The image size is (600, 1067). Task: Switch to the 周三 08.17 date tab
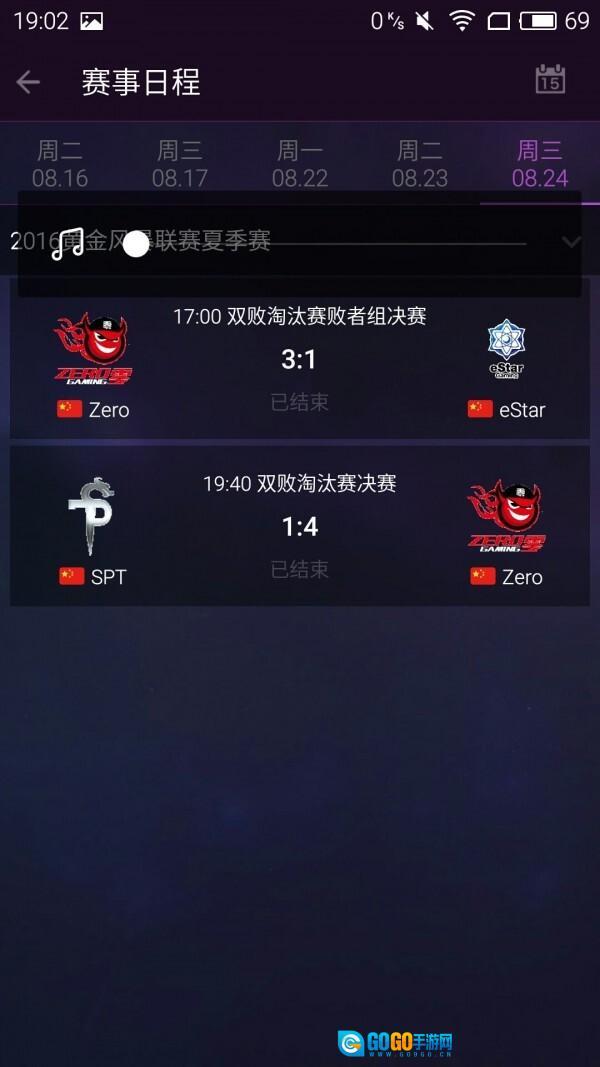[180, 164]
